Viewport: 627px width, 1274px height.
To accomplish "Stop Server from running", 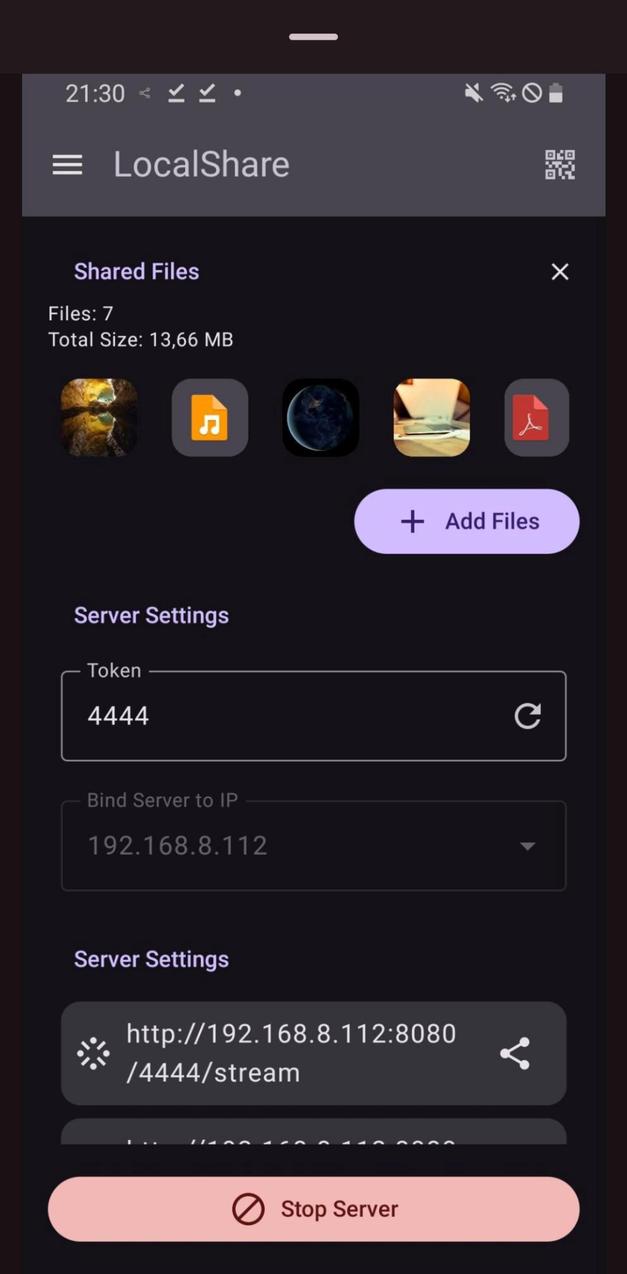I will coord(313,1209).
